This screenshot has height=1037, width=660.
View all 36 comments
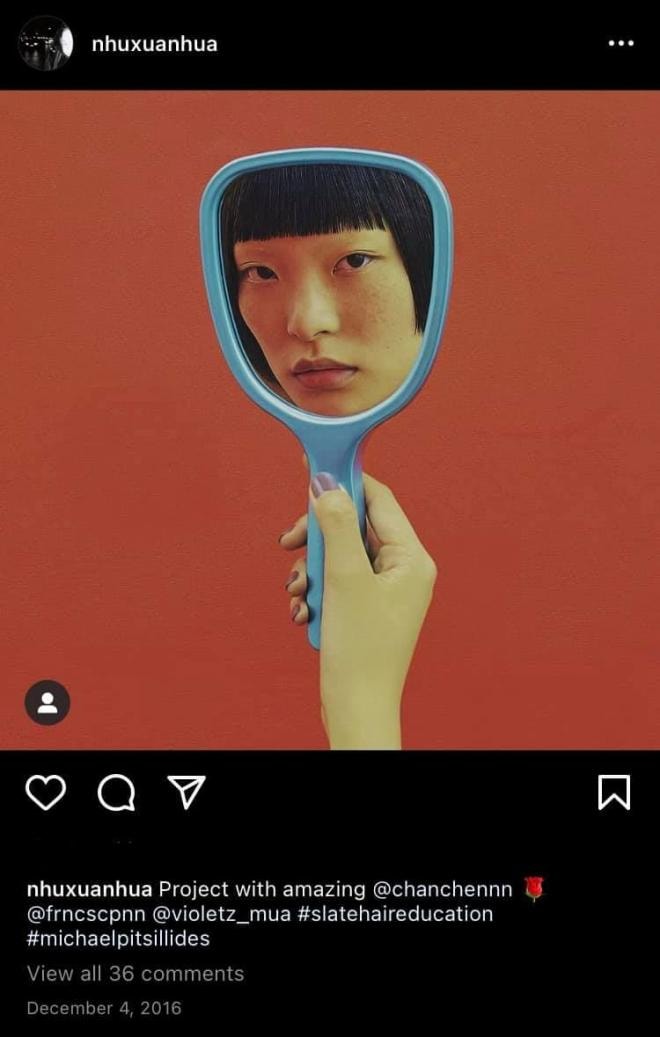[135, 973]
